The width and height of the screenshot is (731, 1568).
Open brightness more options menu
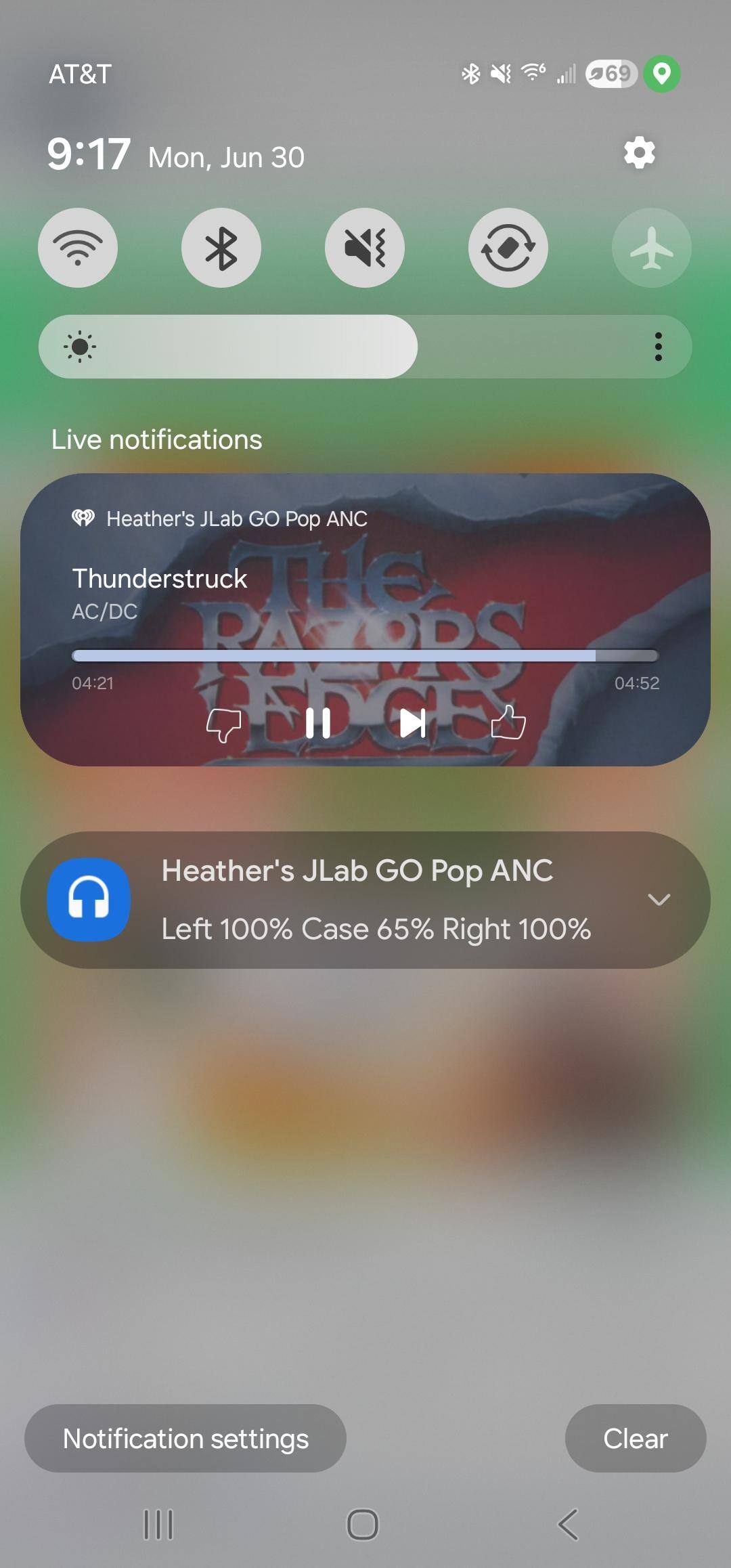click(x=658, y=347)
